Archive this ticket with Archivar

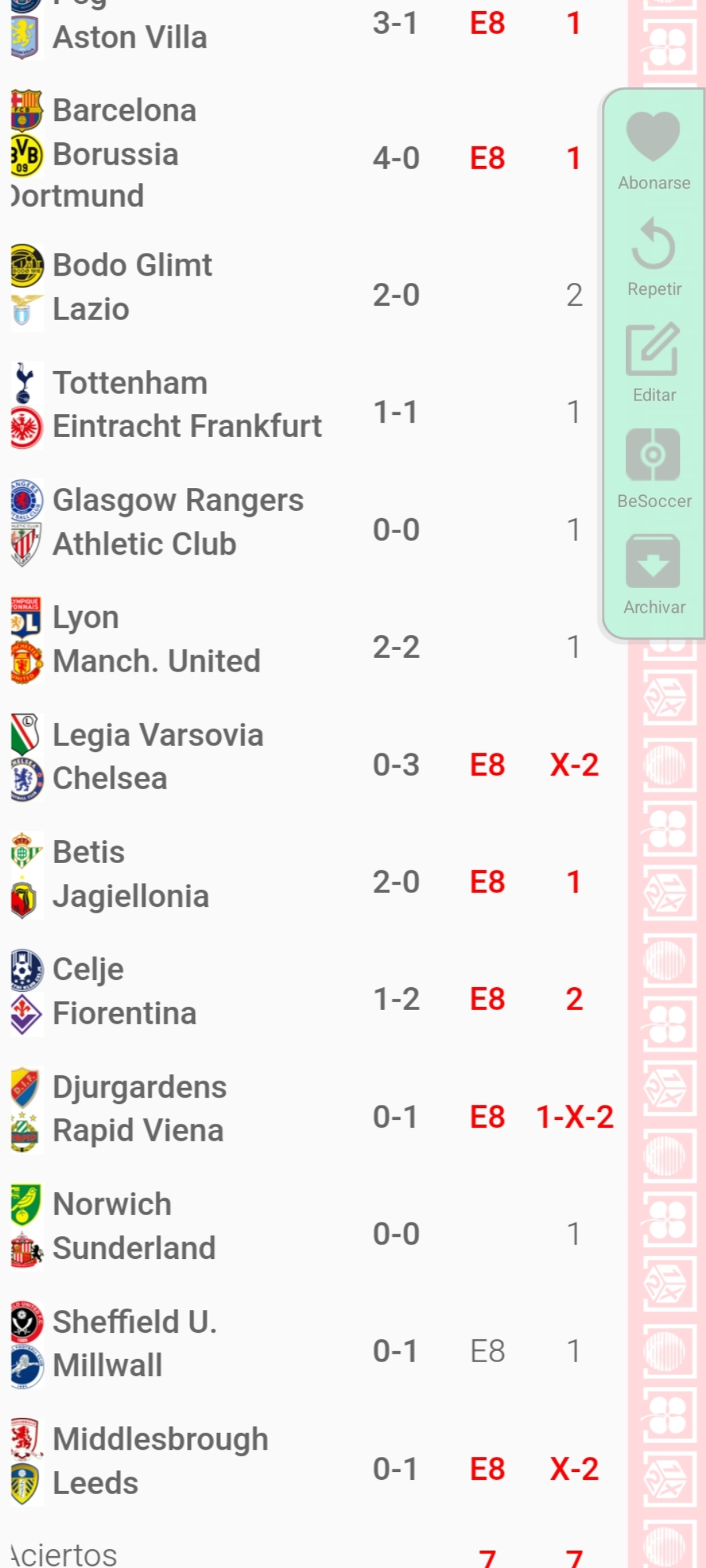point(654,575)
